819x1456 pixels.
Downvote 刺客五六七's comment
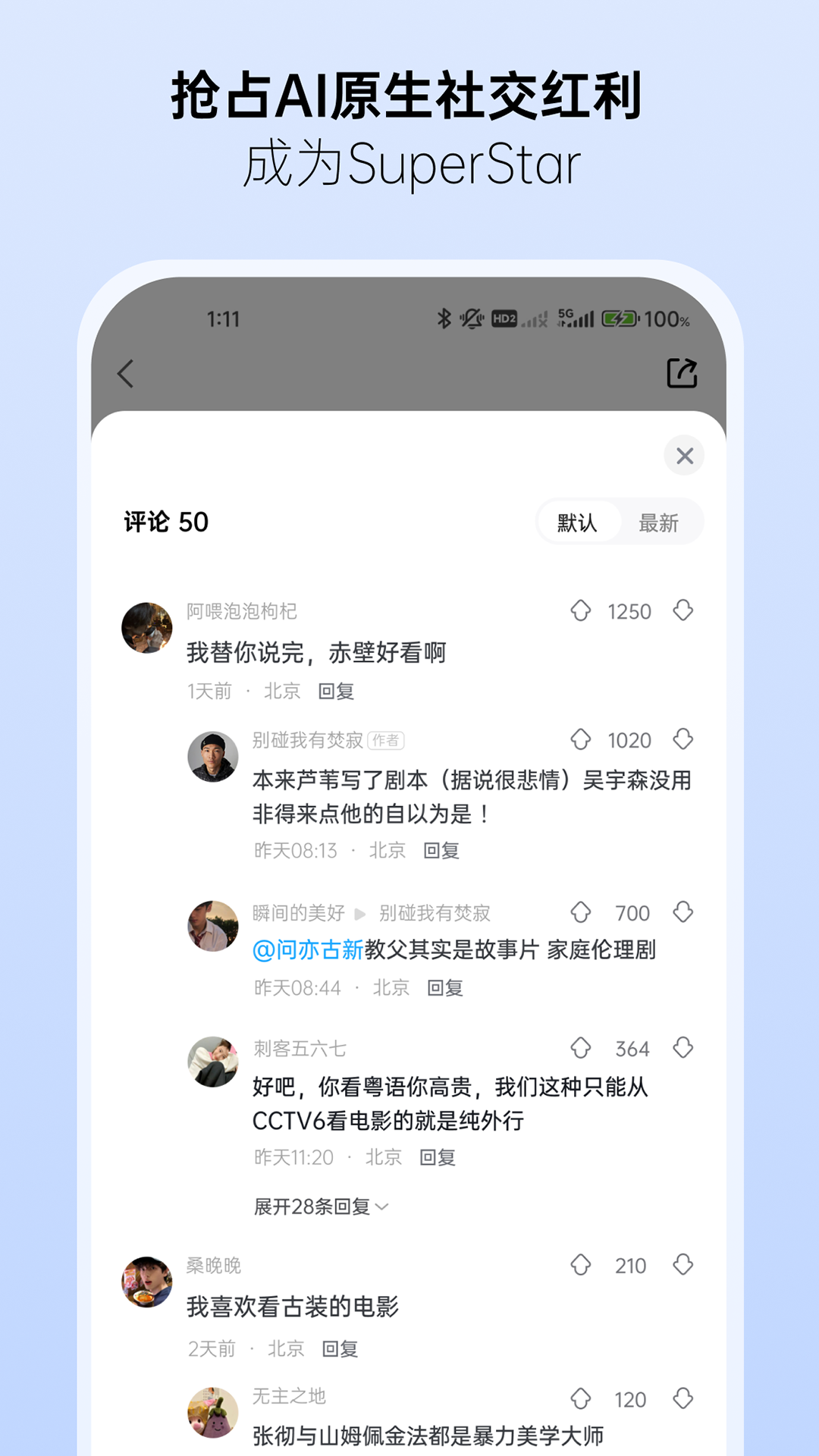[x=683, y=1048]
